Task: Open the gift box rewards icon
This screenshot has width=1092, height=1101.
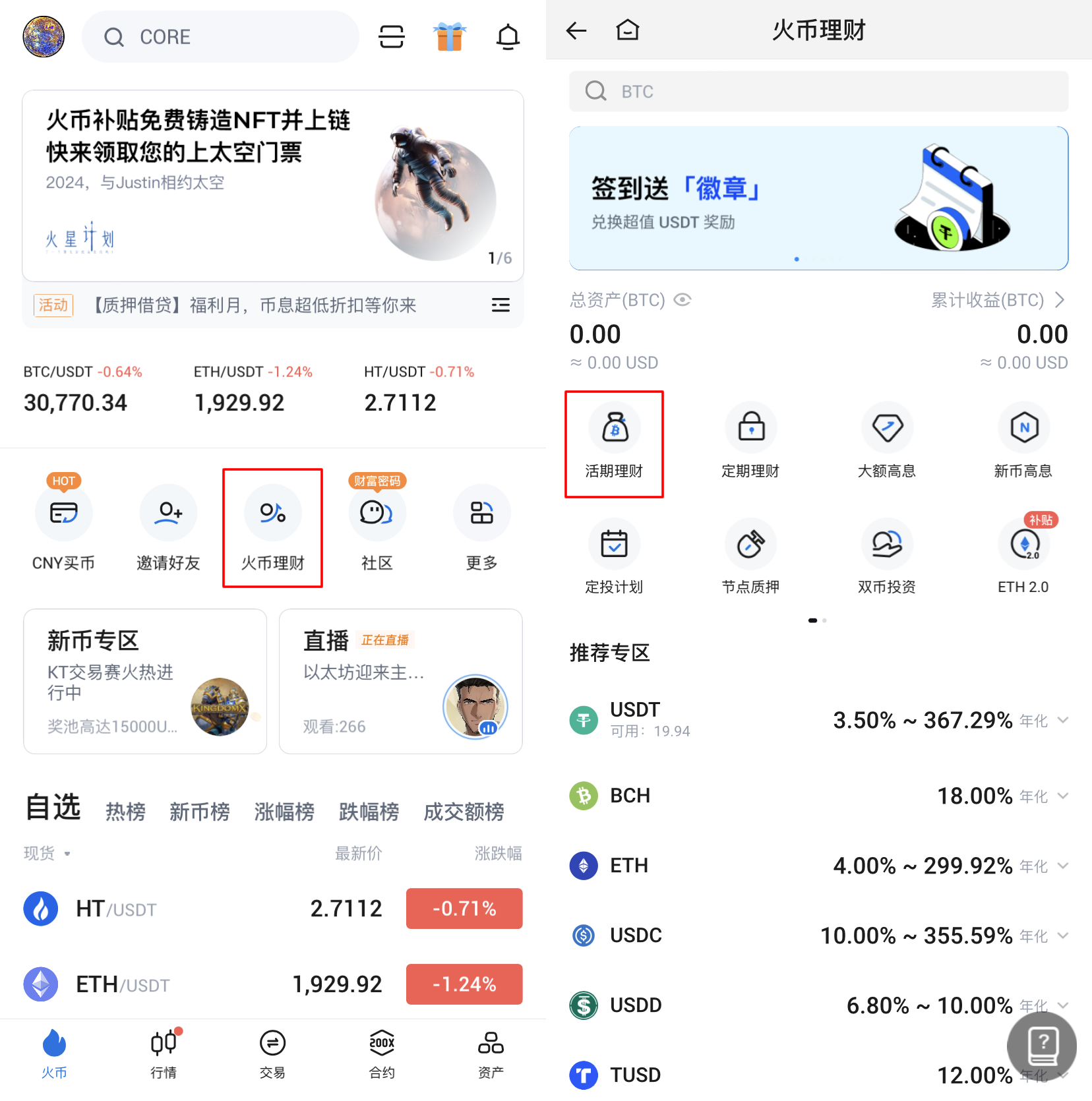Action: pyautogui.click(x=450, y=37)
